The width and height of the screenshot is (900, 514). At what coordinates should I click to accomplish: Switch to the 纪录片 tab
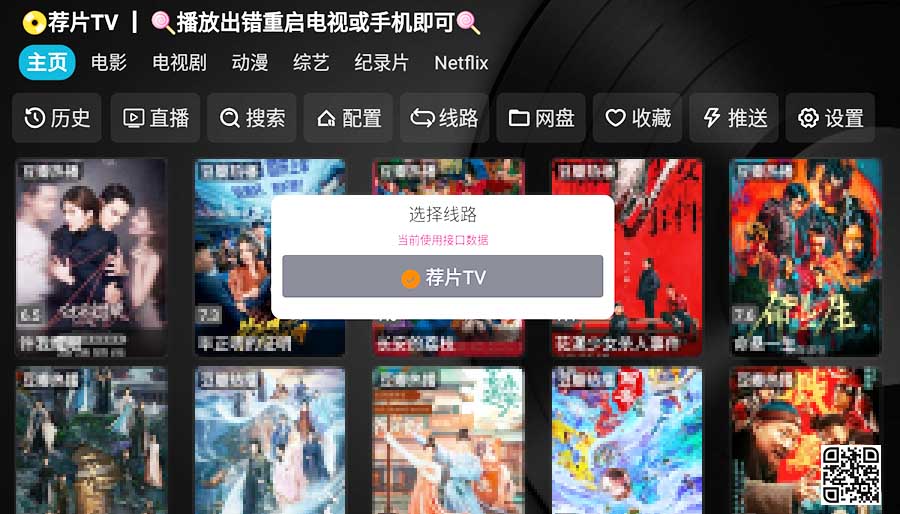382,62
